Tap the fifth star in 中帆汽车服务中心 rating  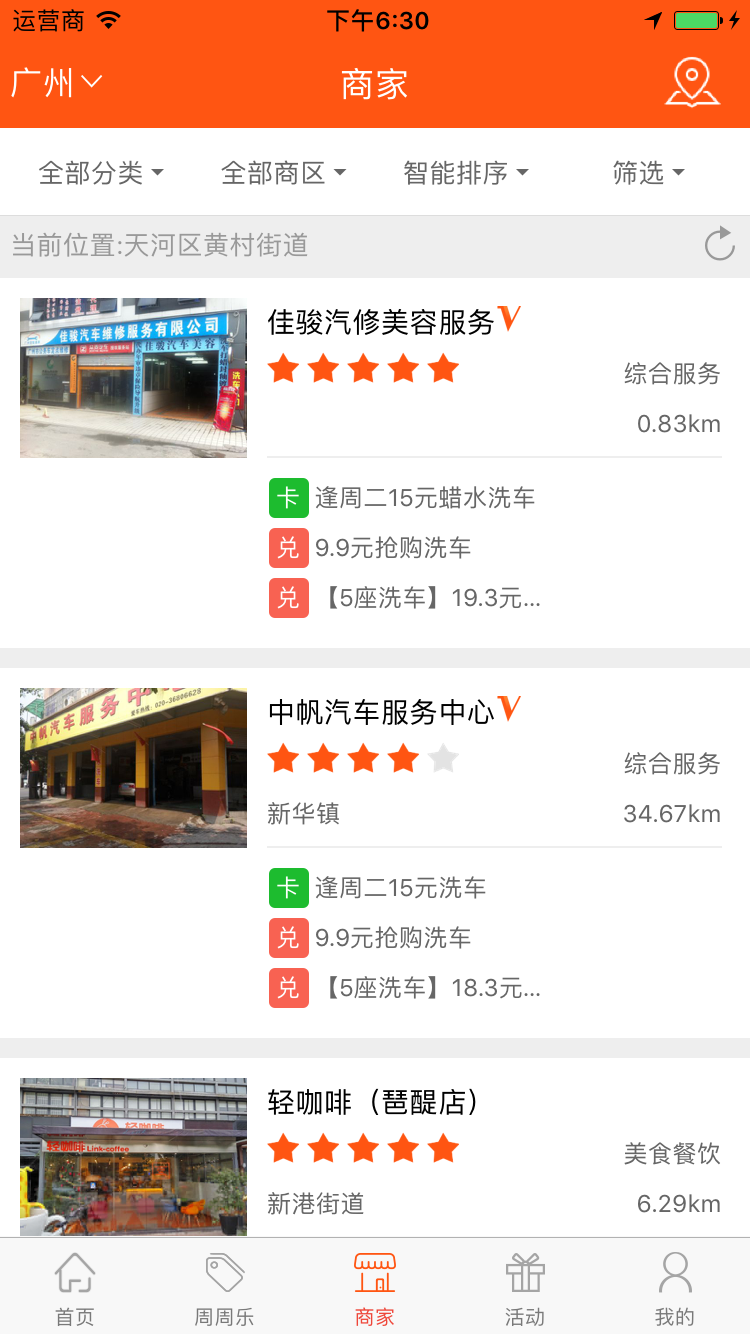(443, 758)
